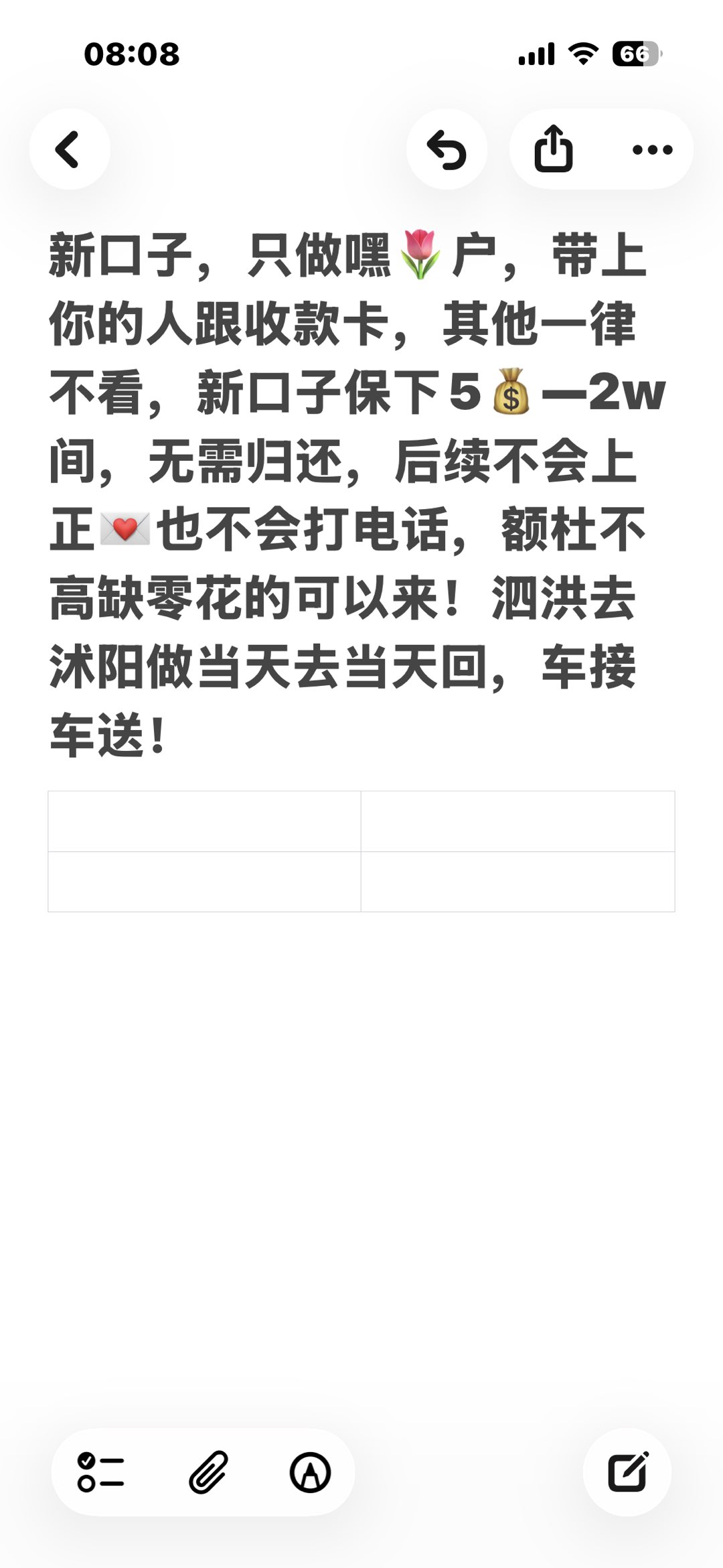Open the more options menu
Screen dimensions: 723x1568
coord(652,149)
